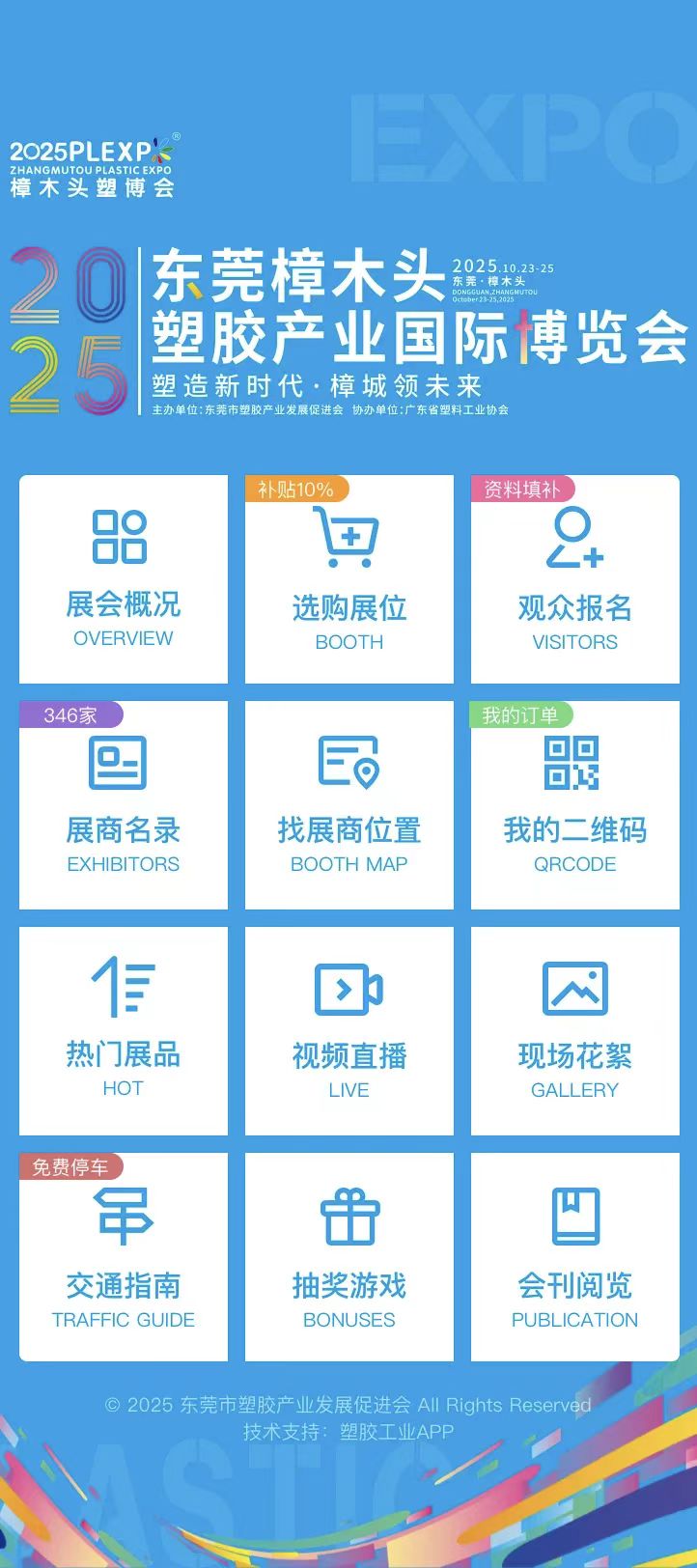Screen dimensions: 697x1568
Task: Open 视频直播 Live video tile
Action: click(x=349, y=1031)
